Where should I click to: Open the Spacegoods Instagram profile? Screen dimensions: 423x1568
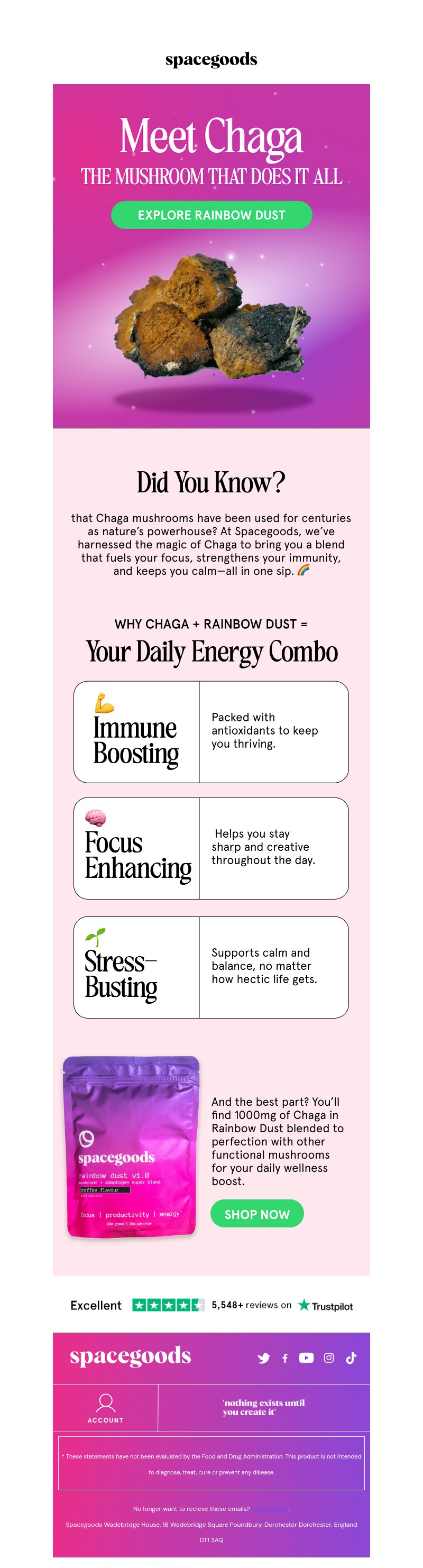329,1358
